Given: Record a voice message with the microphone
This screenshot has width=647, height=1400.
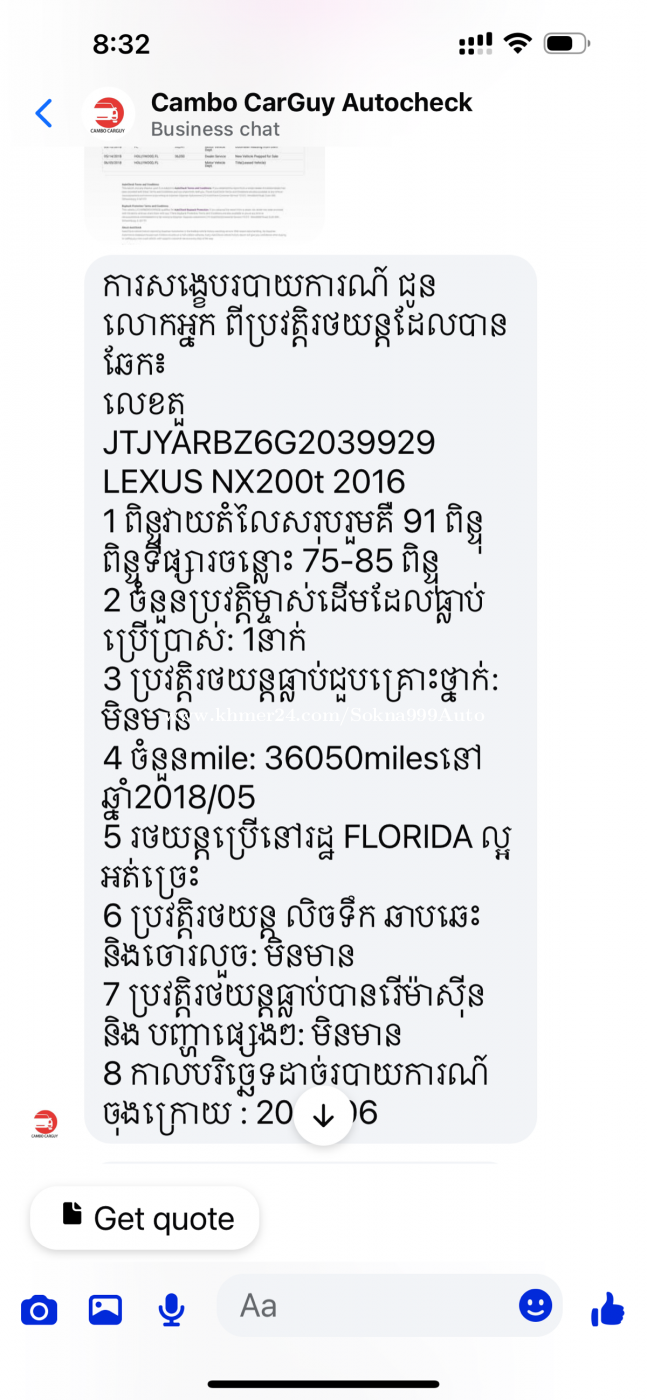Looking at the screenshot, I should point(171,1308).
